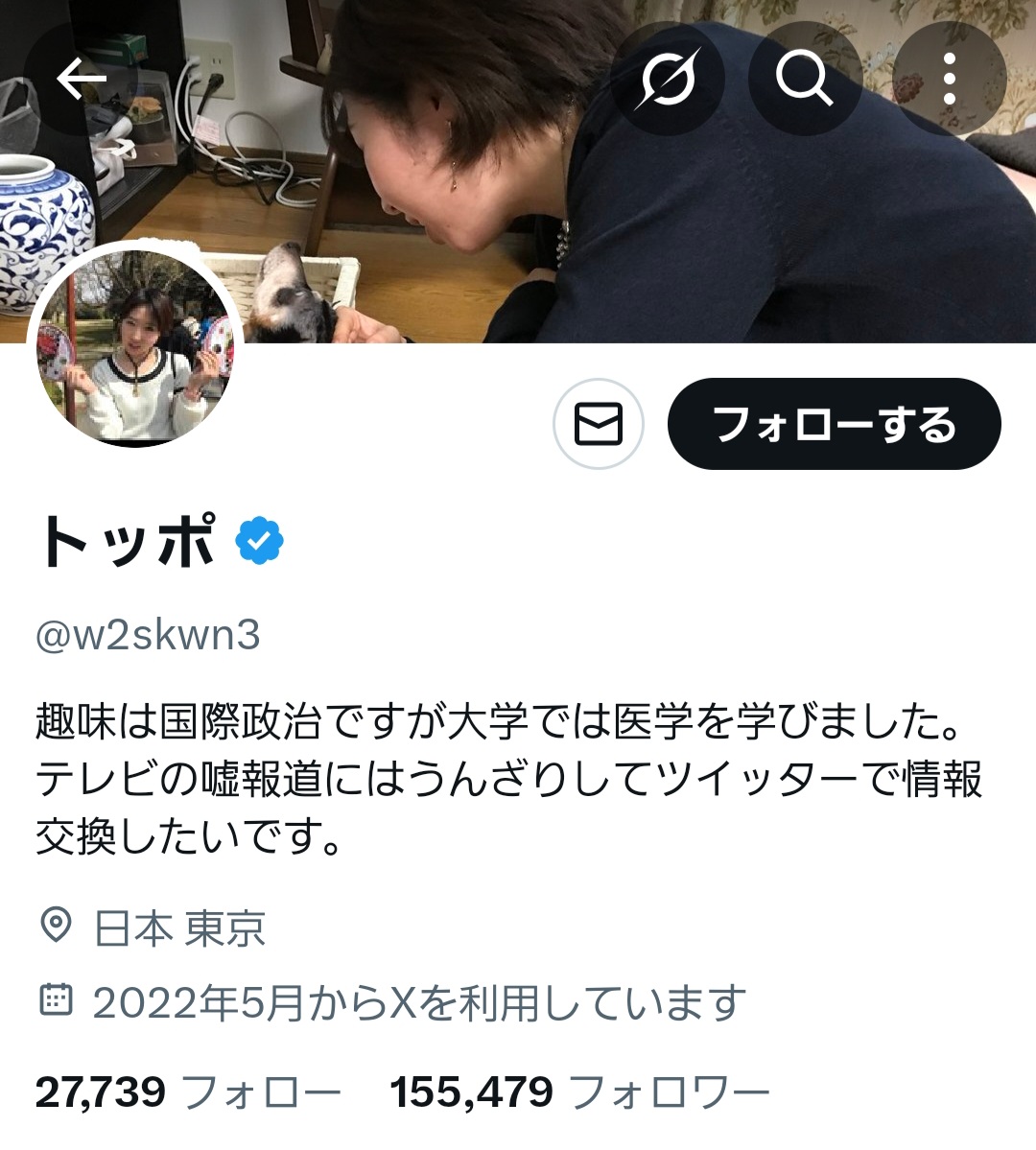Open the 155,479 フォロワー list
This screenshot has width=1036, height=1150.
click(x=579, y=1092)
